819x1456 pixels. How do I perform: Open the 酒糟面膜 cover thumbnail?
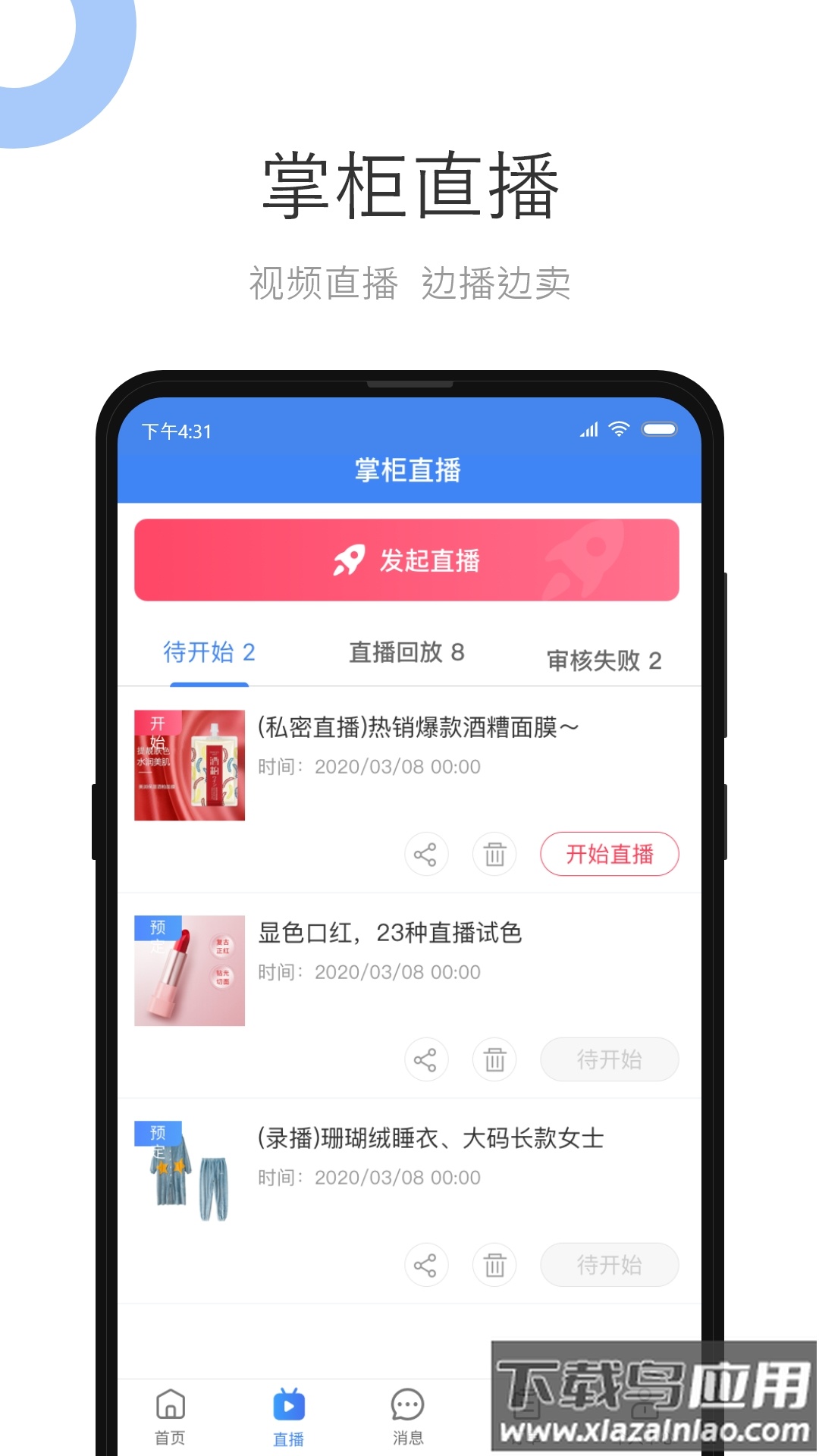[189, 764]
